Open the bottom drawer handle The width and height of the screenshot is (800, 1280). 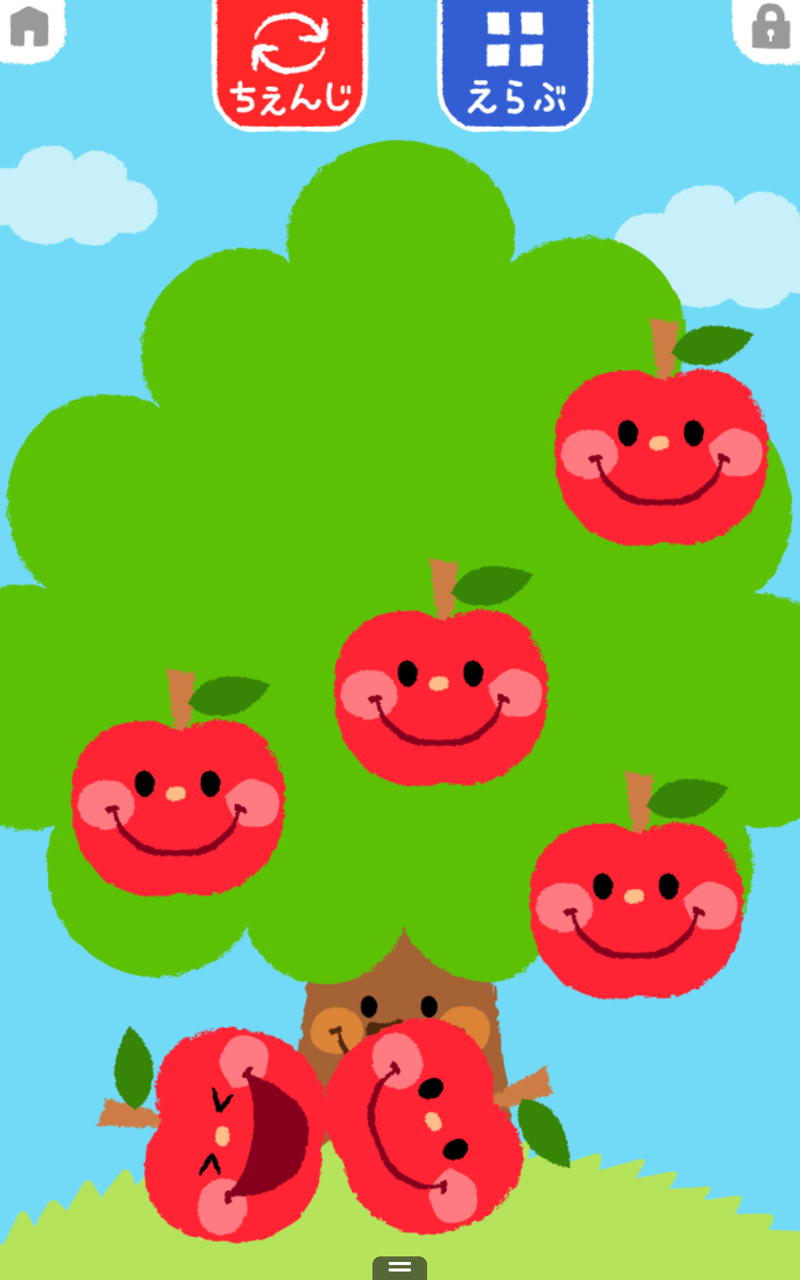[400, 1267]
